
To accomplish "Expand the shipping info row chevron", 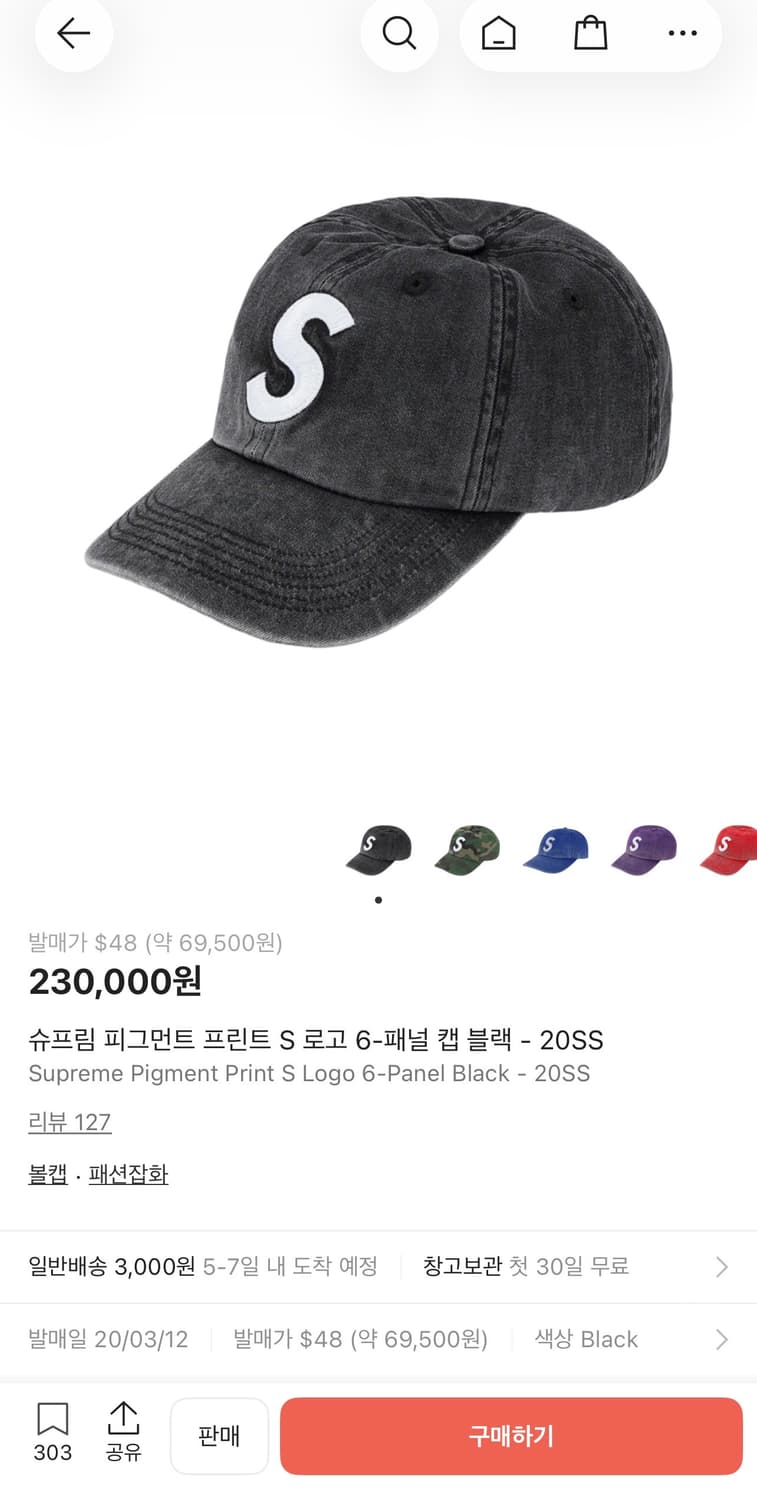I will click(x=722, y=1267).
